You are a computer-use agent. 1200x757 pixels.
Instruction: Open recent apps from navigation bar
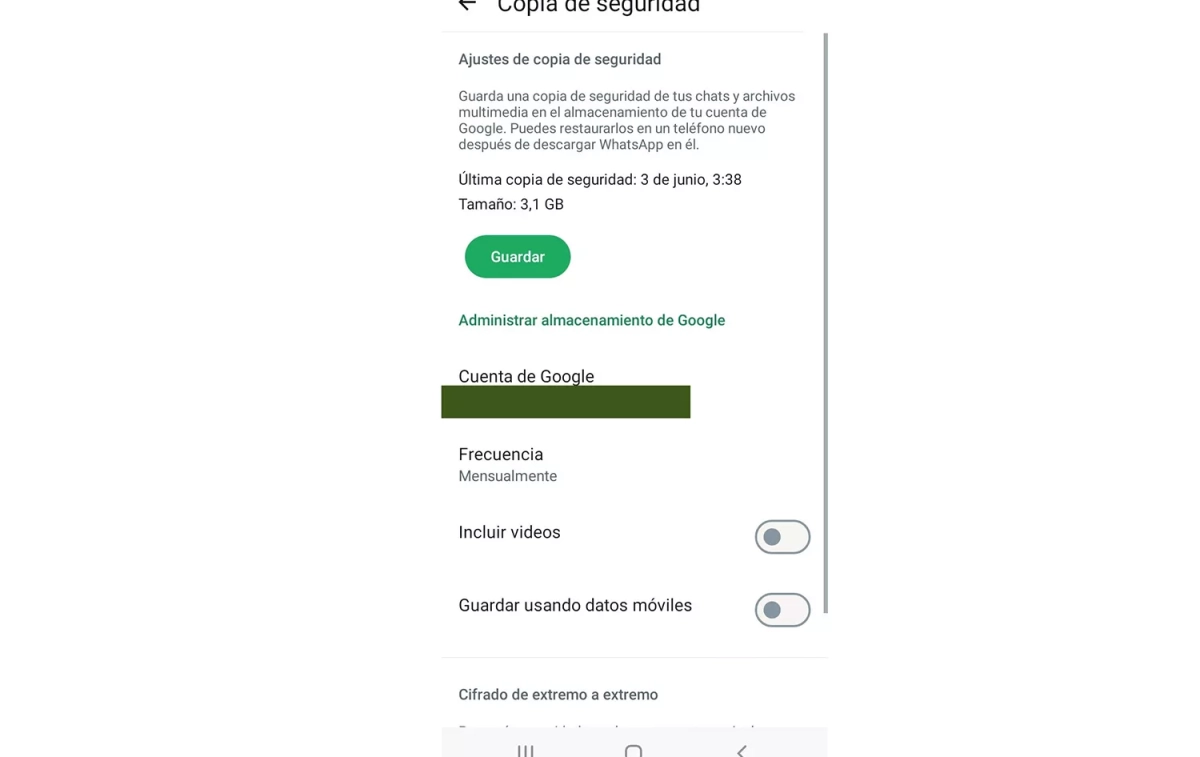coord(525,750)
